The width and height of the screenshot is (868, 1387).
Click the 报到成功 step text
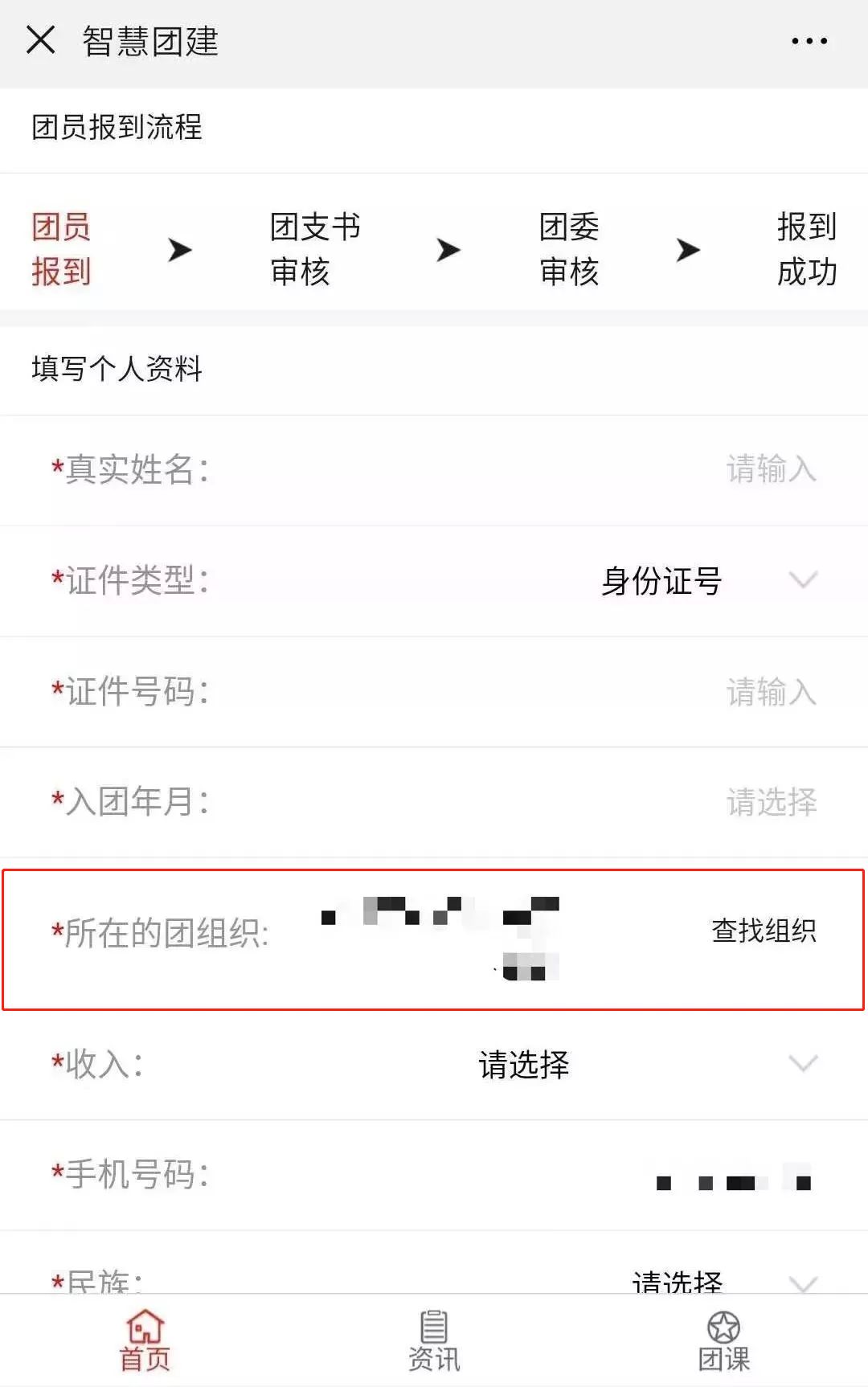point(809,249)
